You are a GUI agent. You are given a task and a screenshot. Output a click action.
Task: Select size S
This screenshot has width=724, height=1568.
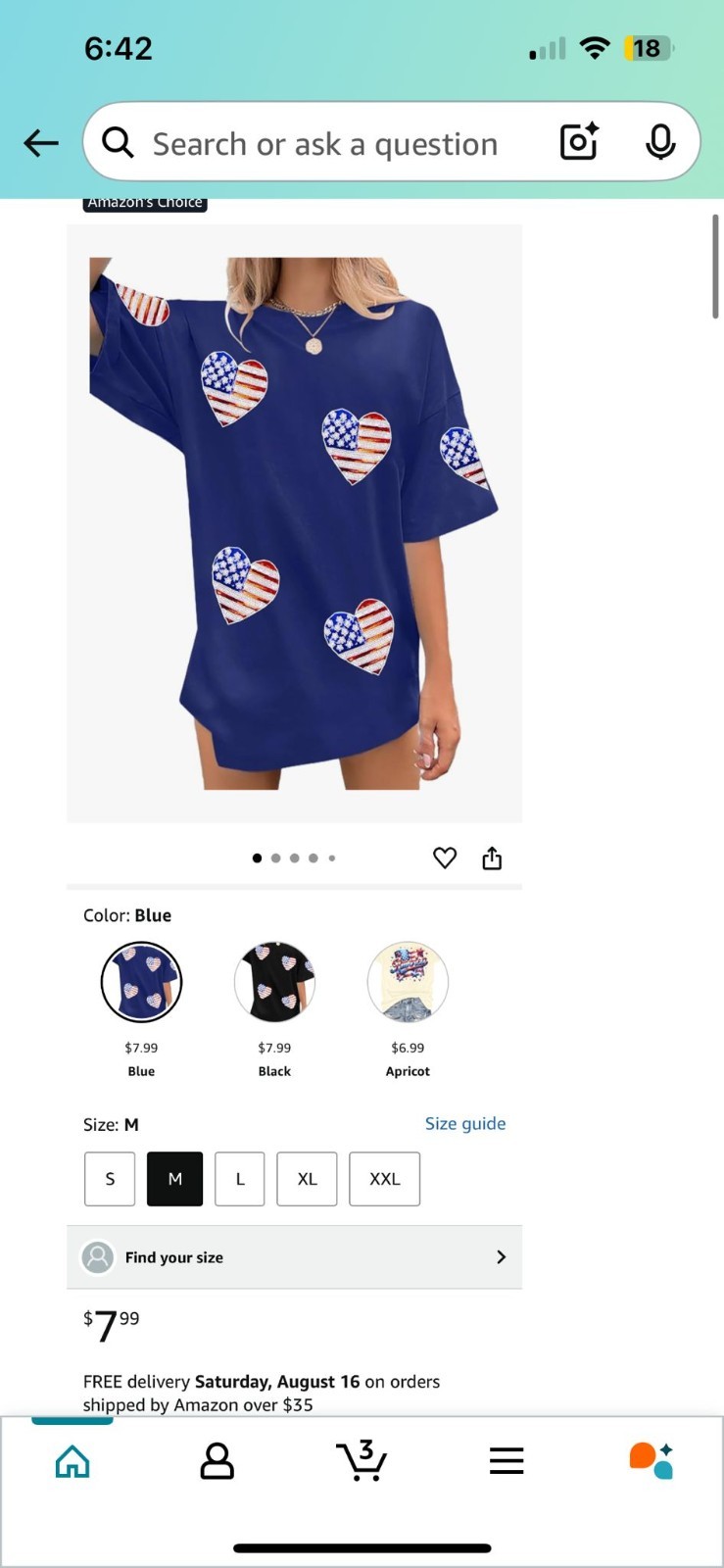coord(110,1179)
